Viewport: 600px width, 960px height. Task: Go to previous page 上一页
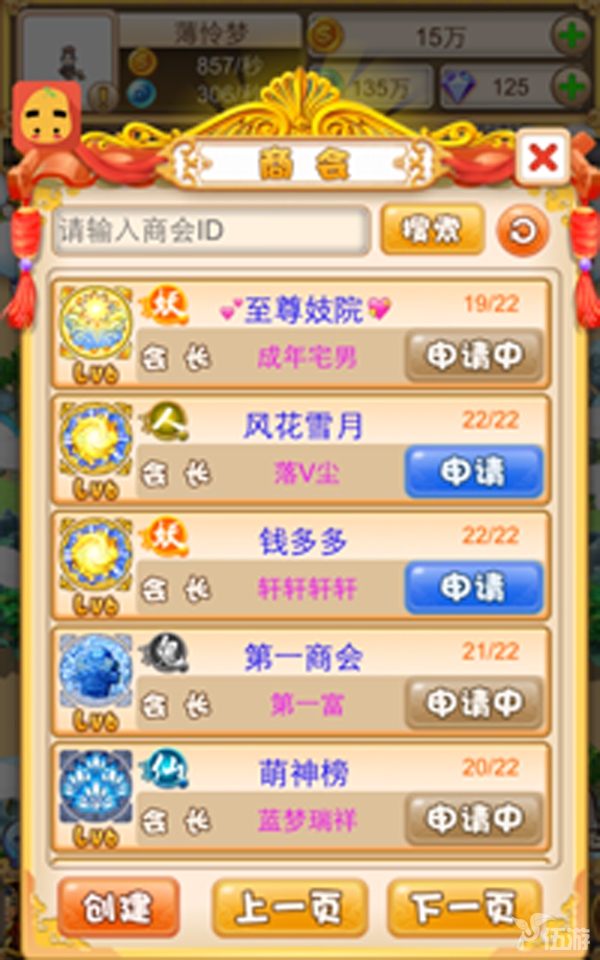[289, 908]
